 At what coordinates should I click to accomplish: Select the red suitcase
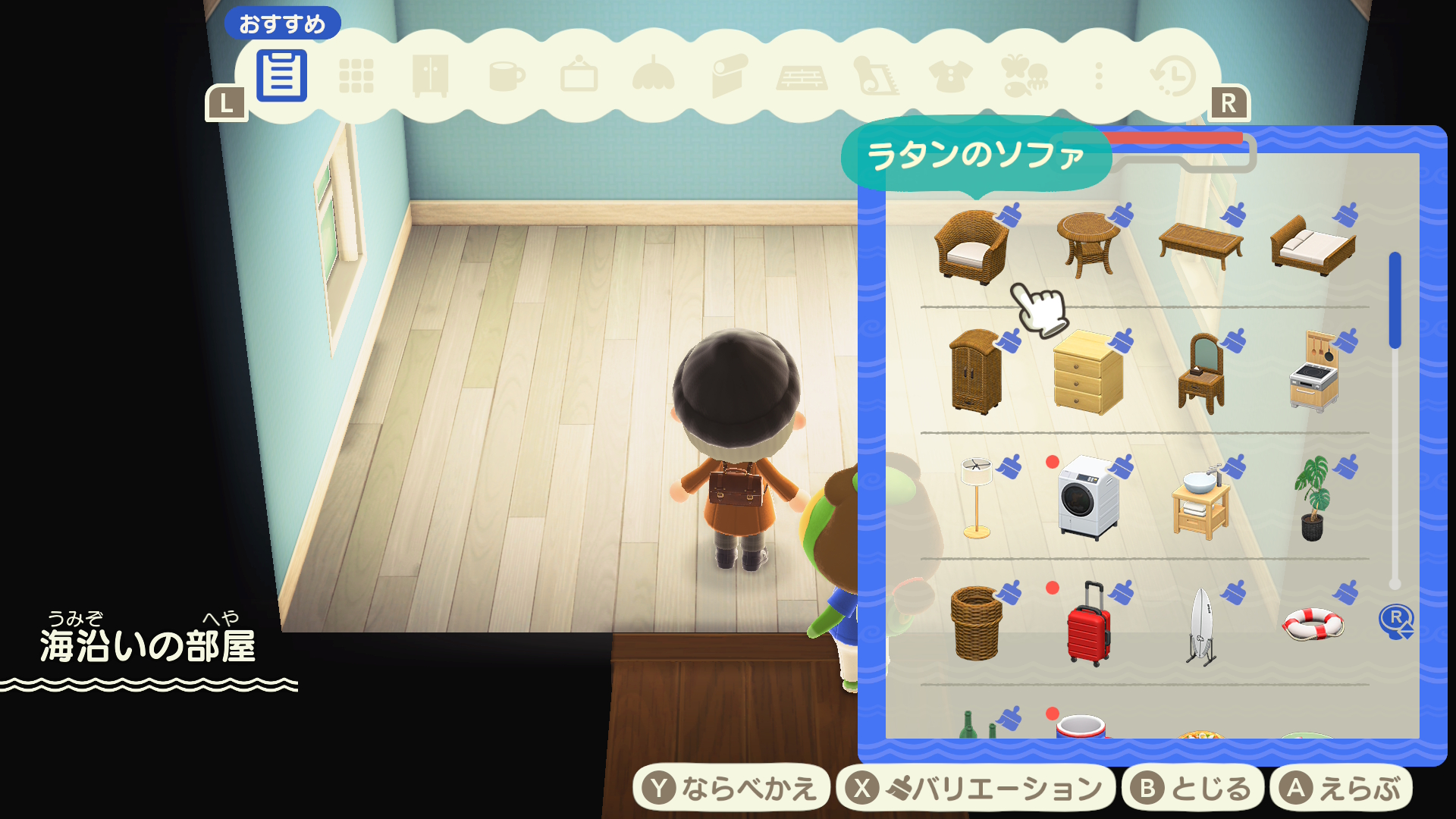pos(1088,624)
